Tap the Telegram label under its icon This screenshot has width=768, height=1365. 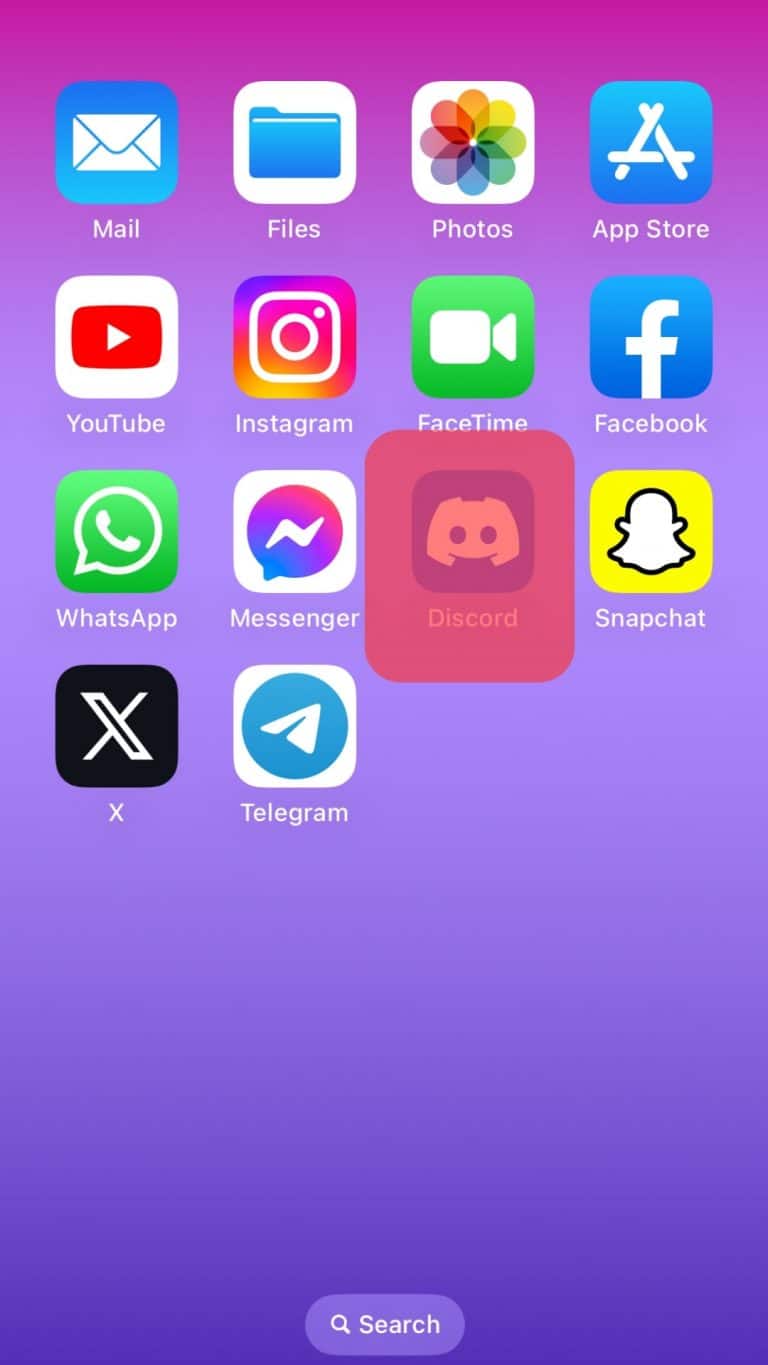pyautogui.click(x=294, y=812)
